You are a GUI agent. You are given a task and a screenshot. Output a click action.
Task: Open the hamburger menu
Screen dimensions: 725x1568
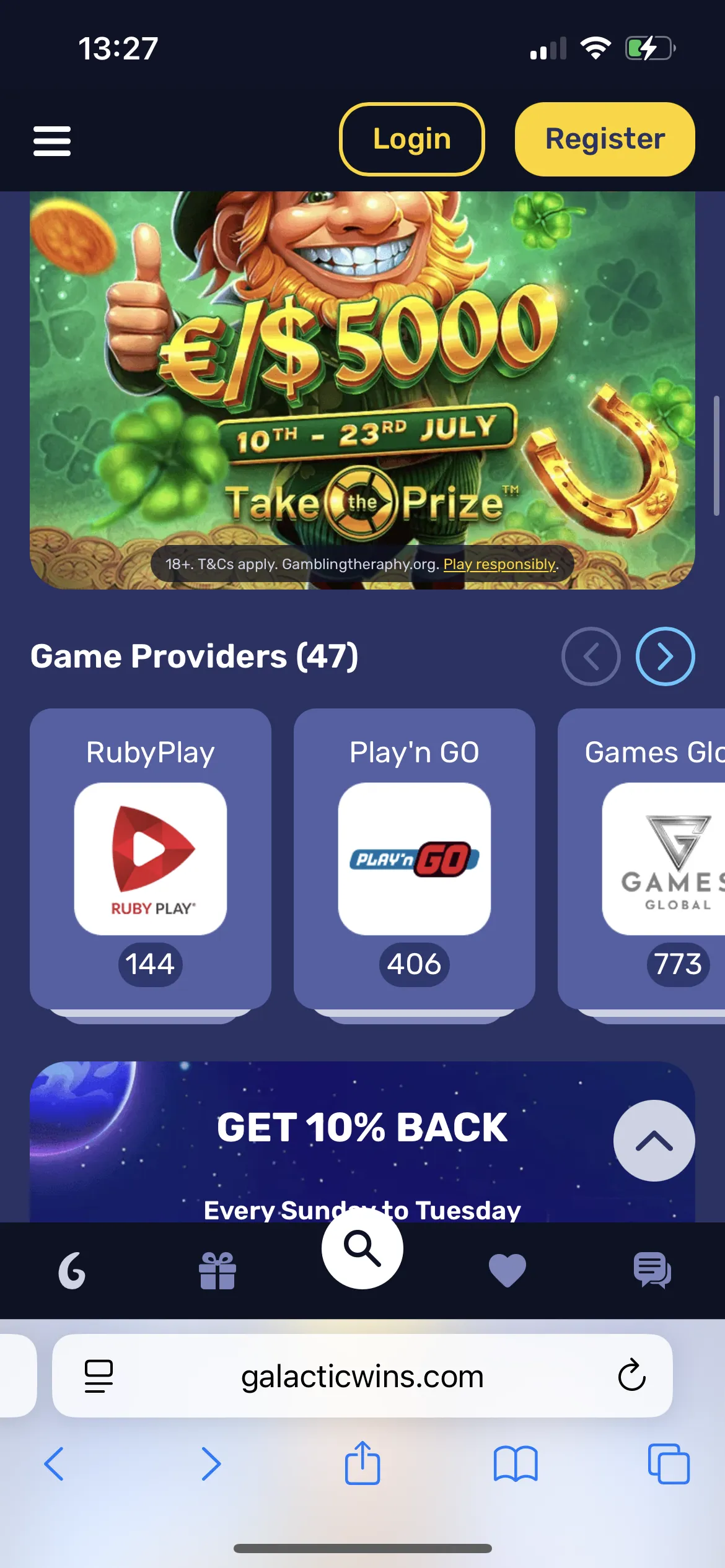(52, 141)
